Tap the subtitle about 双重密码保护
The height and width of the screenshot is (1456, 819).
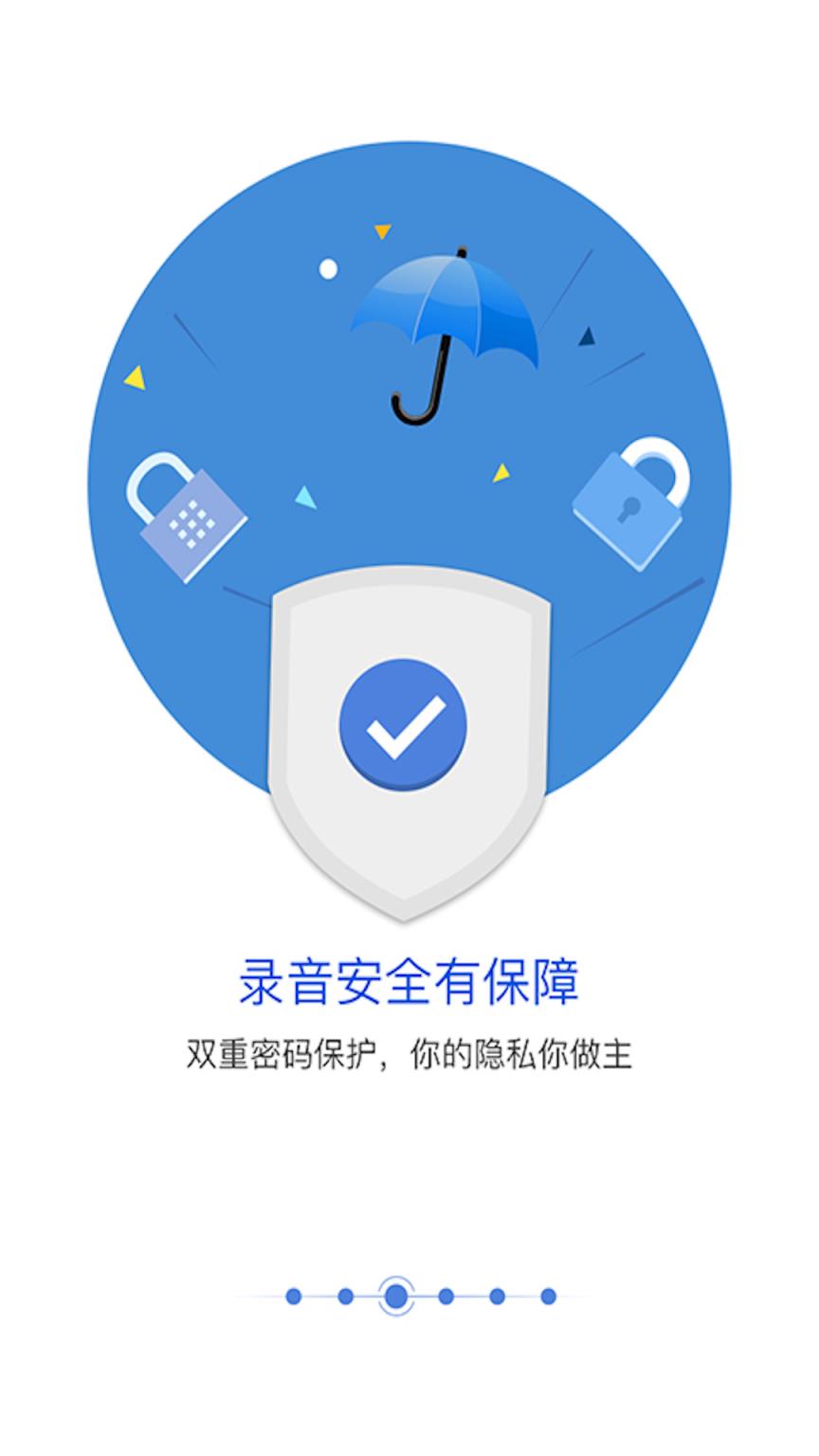(x=409, y=1052)
